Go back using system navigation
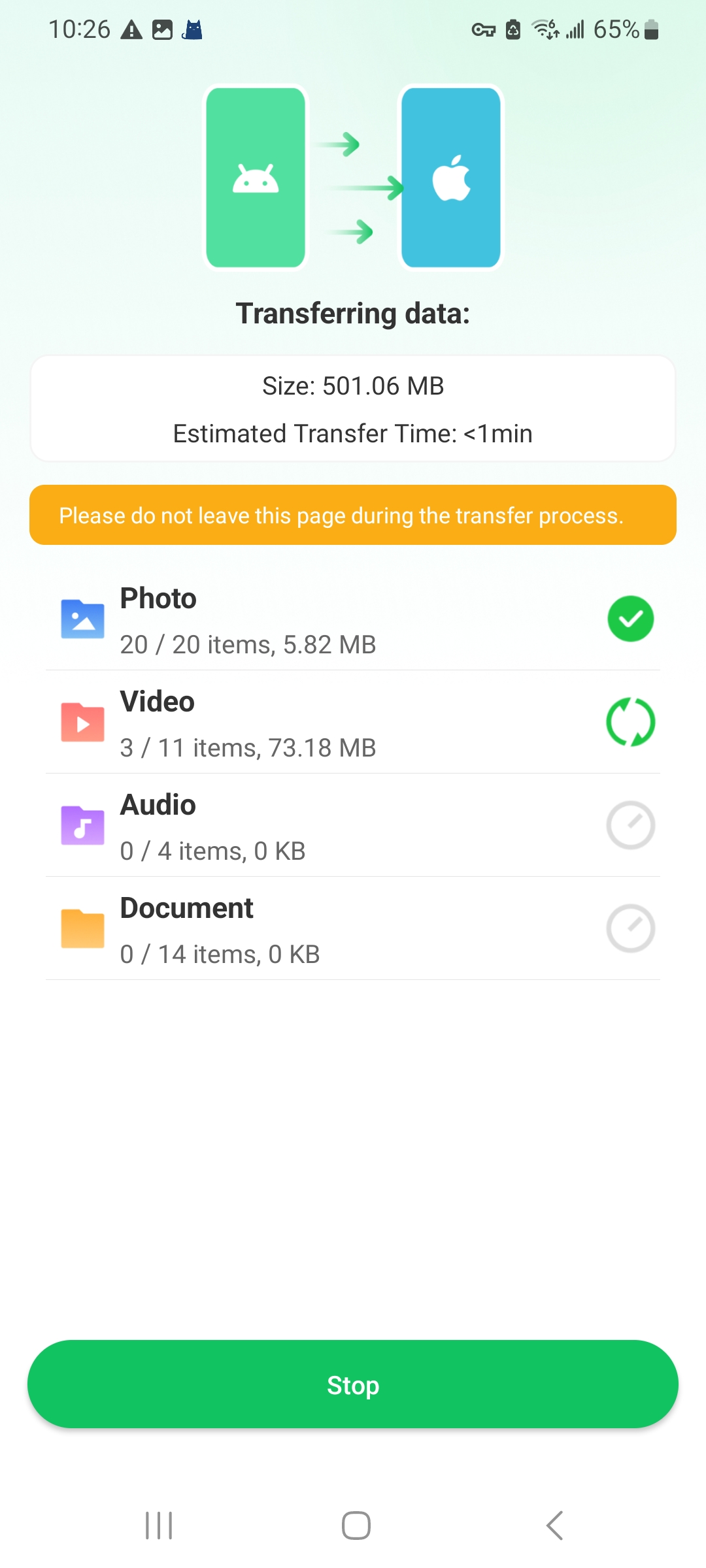The image size is (706, 1568). (554, 1526)
